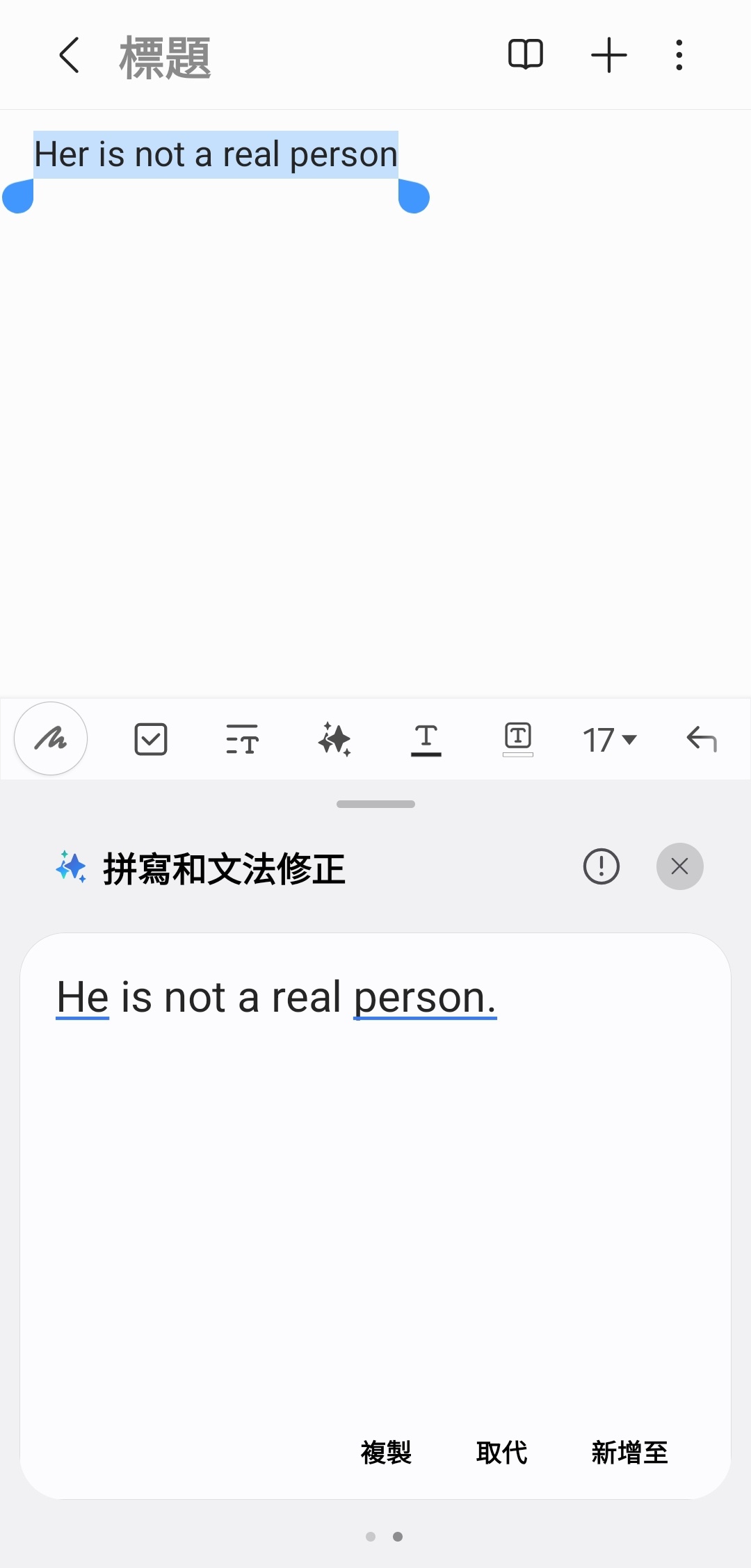The width and height of the screenshot is (751, 1568).
Task: Select the handwriting pen tool
Action: [x=51, y=738]
